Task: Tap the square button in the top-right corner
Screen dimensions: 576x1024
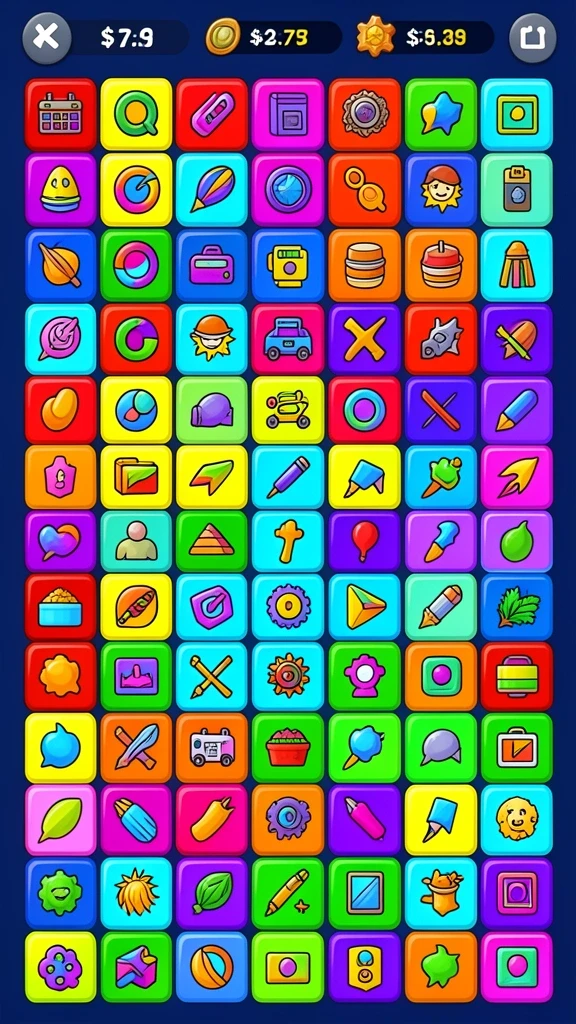Action: (532, 37)
